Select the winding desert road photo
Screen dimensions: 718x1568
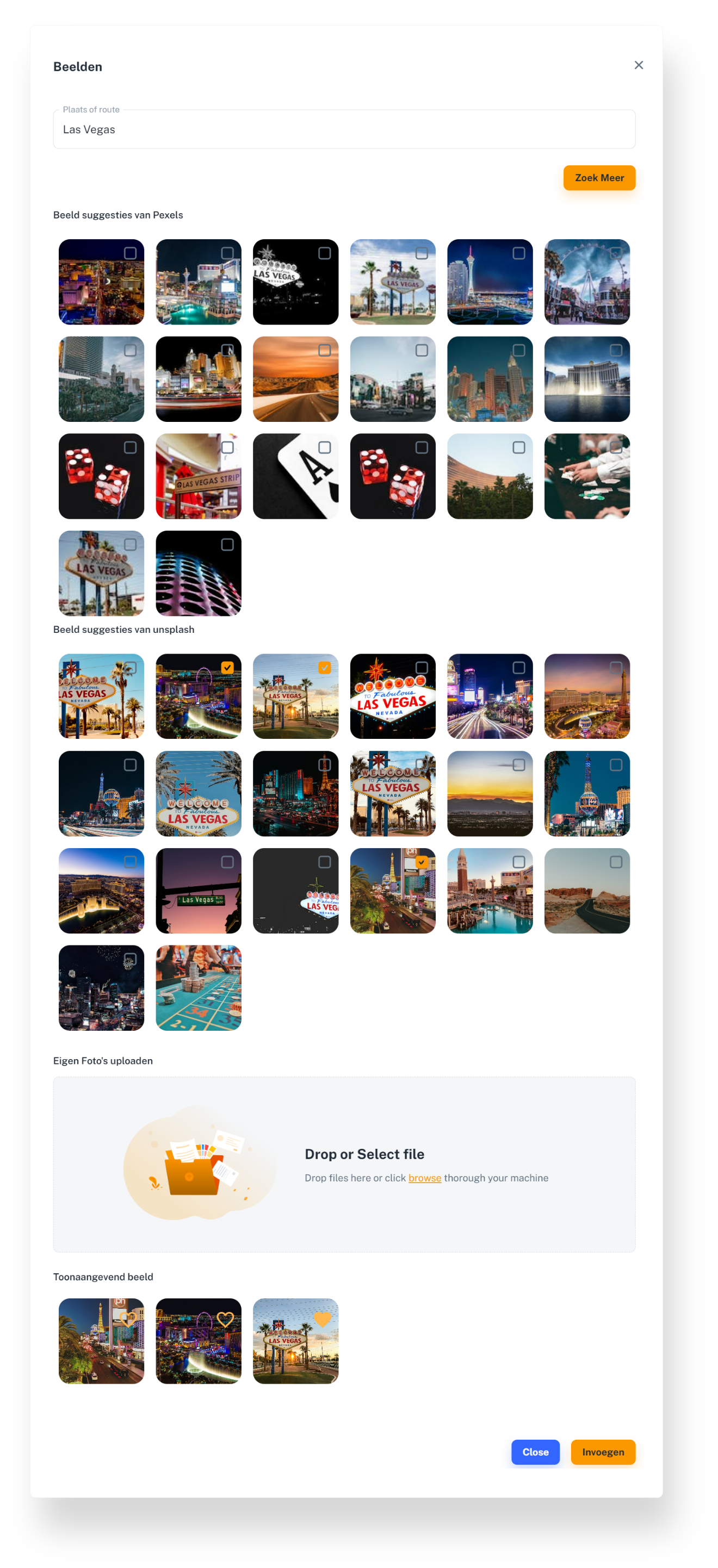616,862
